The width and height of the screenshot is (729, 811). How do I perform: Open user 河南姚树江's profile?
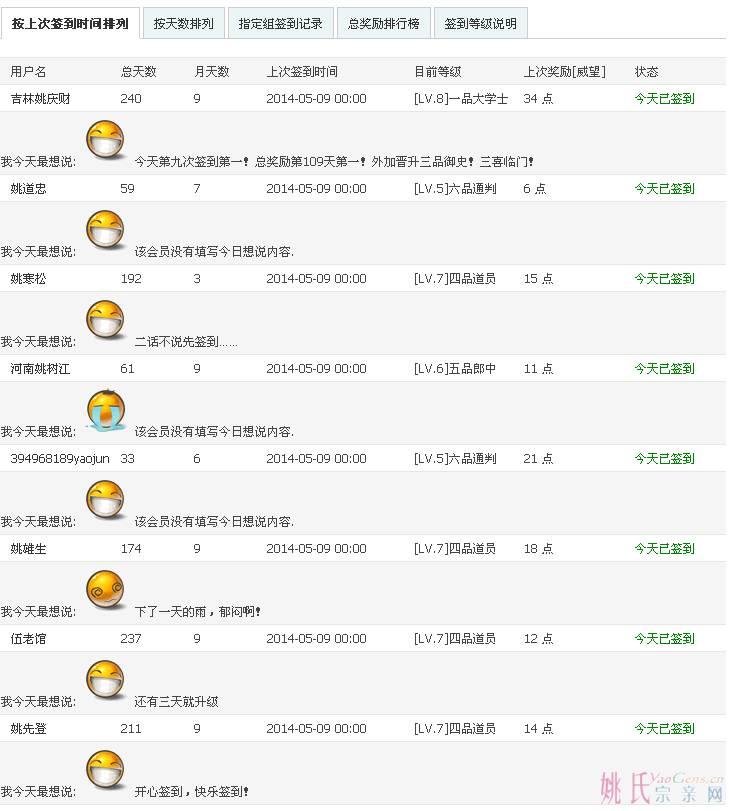pyautogui.click(x=40, y=369)
